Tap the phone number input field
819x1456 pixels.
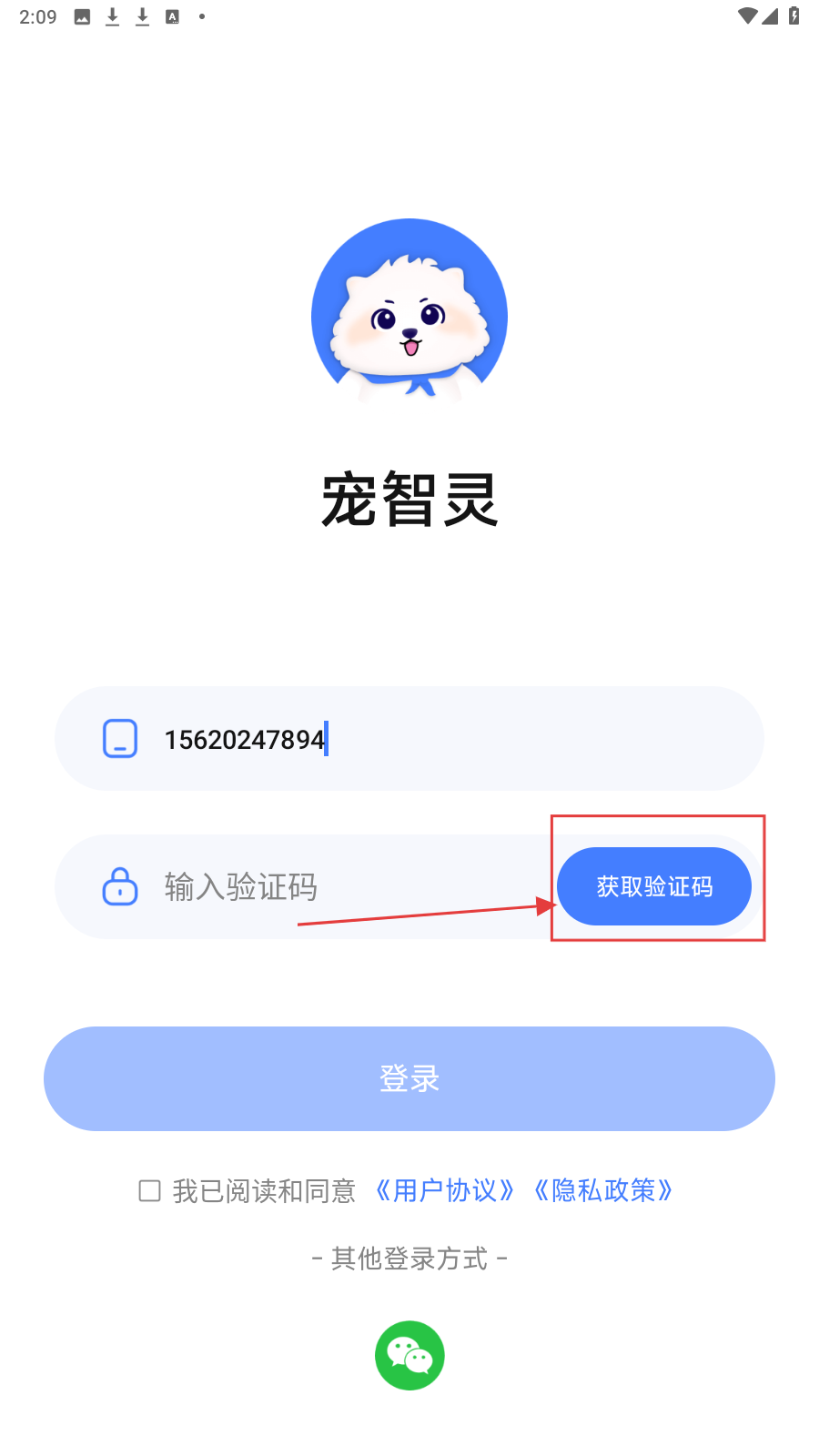click(437, 739)
